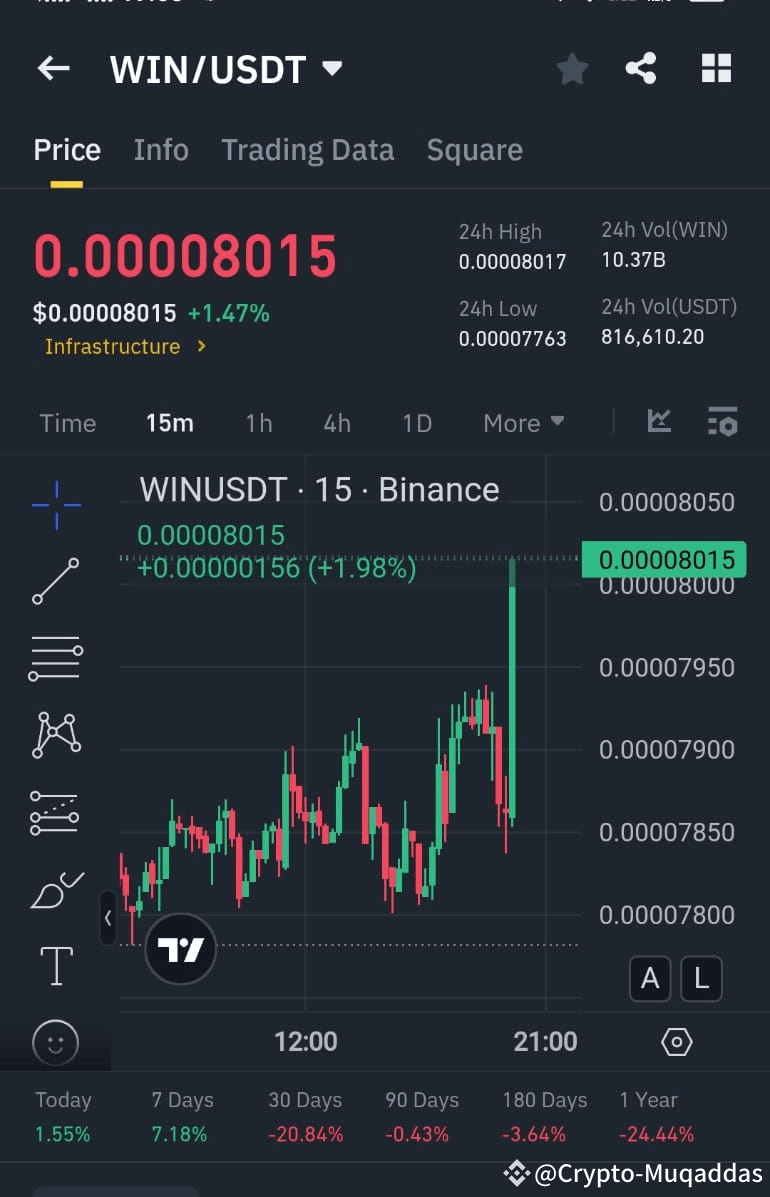This screenshot has height=1197, width=770.
Task: Expand the More timeframes dropdown
Action: pyautogui.click(x=522, y=422)
